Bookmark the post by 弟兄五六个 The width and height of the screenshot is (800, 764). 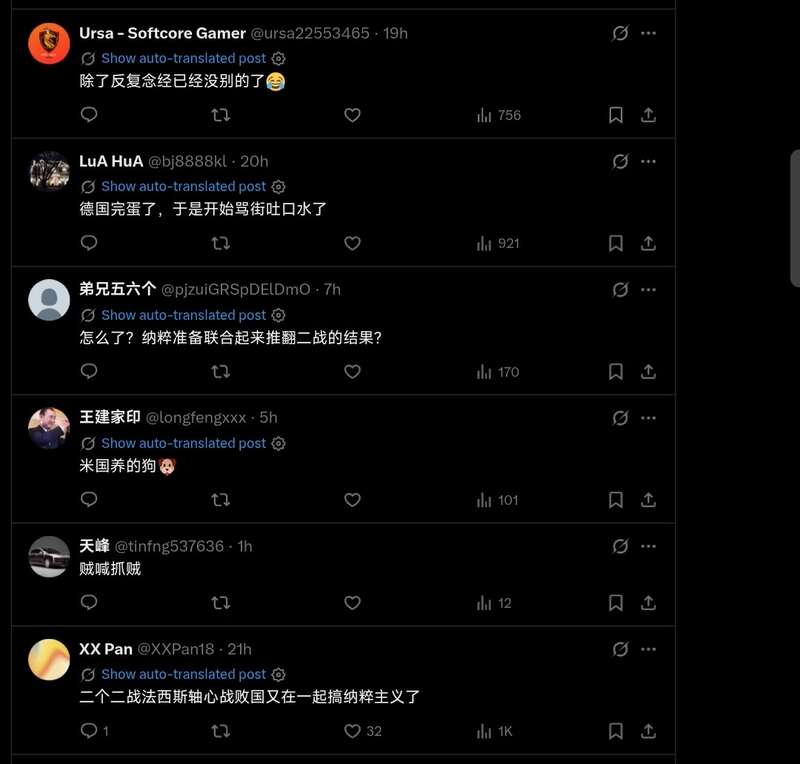(x=616, y=372)
